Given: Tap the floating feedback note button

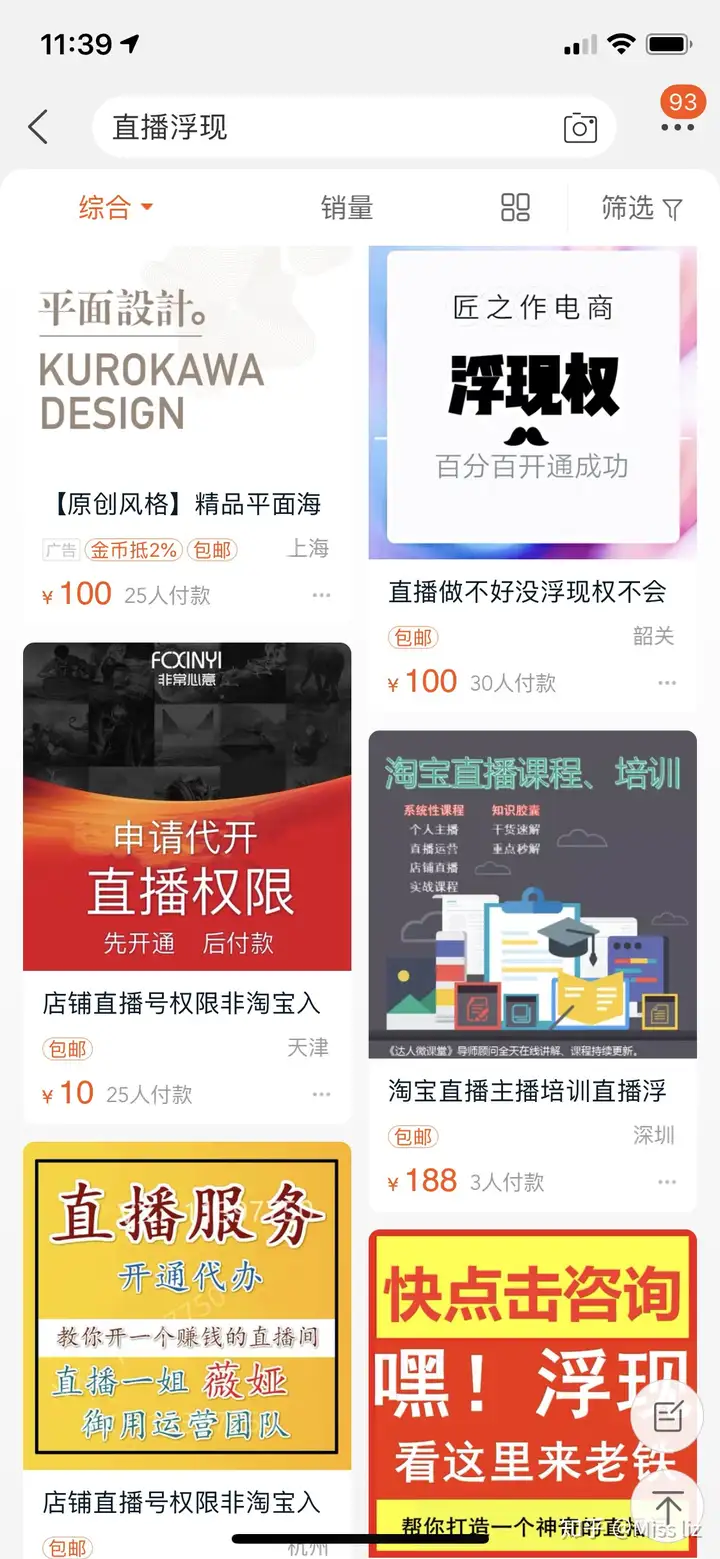Looking at the screenshot, I should click(666, 1415).
